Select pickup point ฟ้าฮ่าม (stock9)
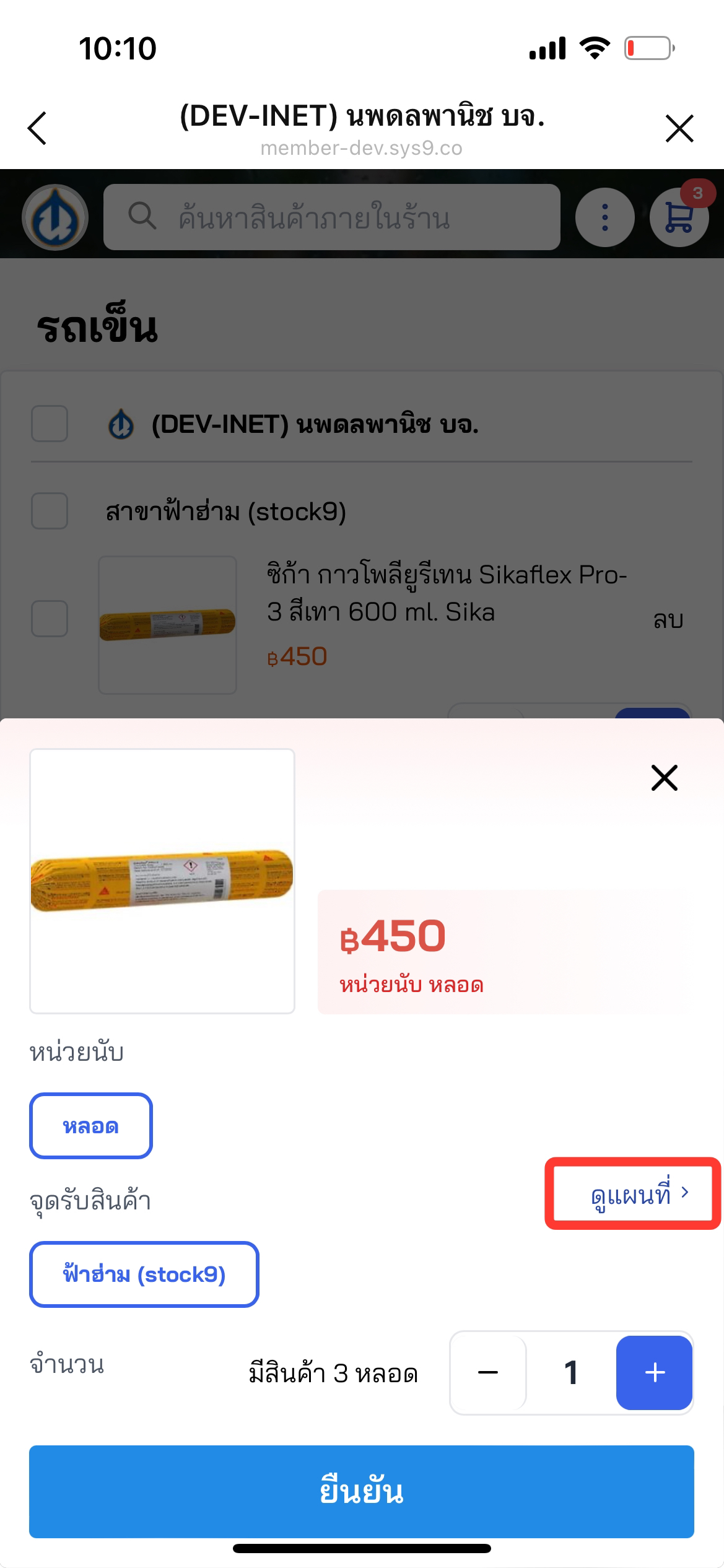This screenshot has height=1568, width=724. click(144, 1274)
